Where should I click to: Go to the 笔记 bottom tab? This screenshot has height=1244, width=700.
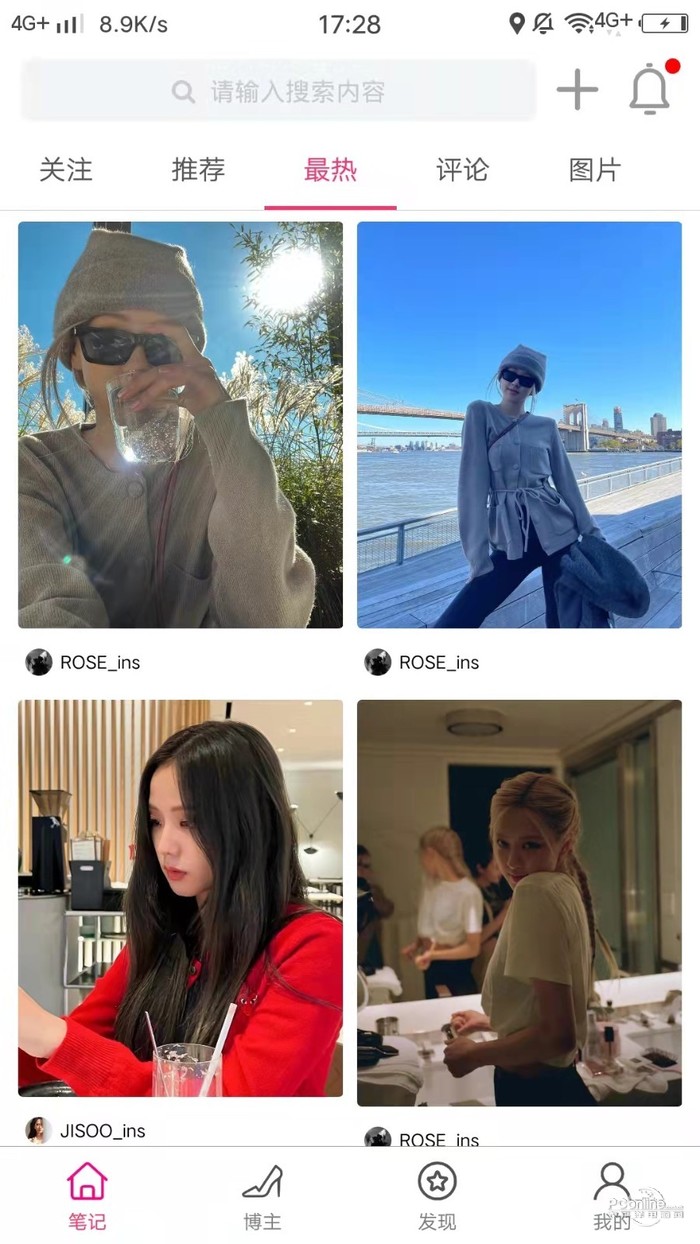pos(87,1196)
